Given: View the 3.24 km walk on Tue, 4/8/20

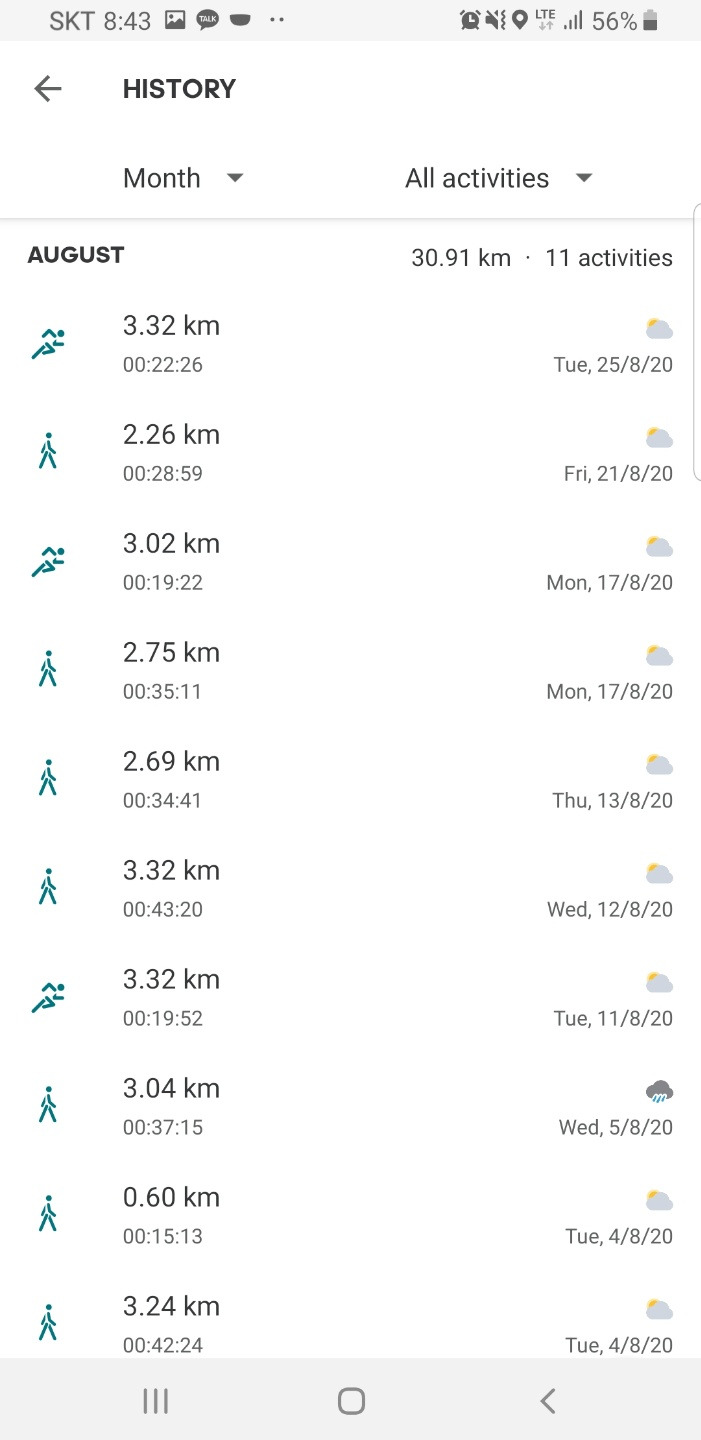Looking at the screenshot, I should [x=350, y=1323].
